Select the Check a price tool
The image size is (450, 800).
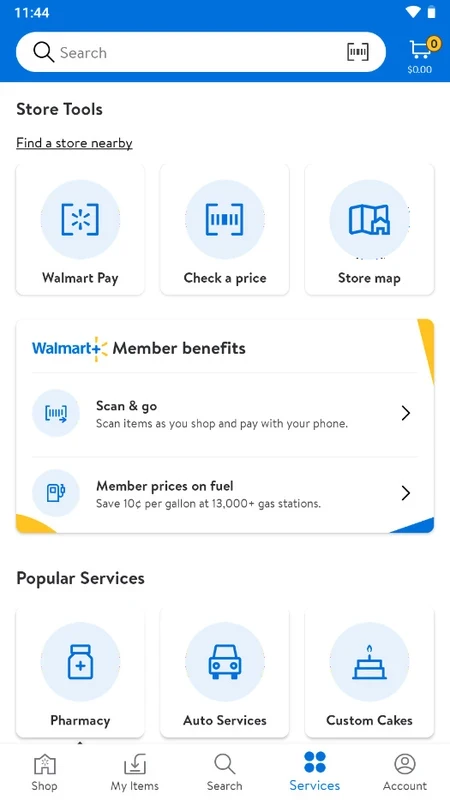224,230
